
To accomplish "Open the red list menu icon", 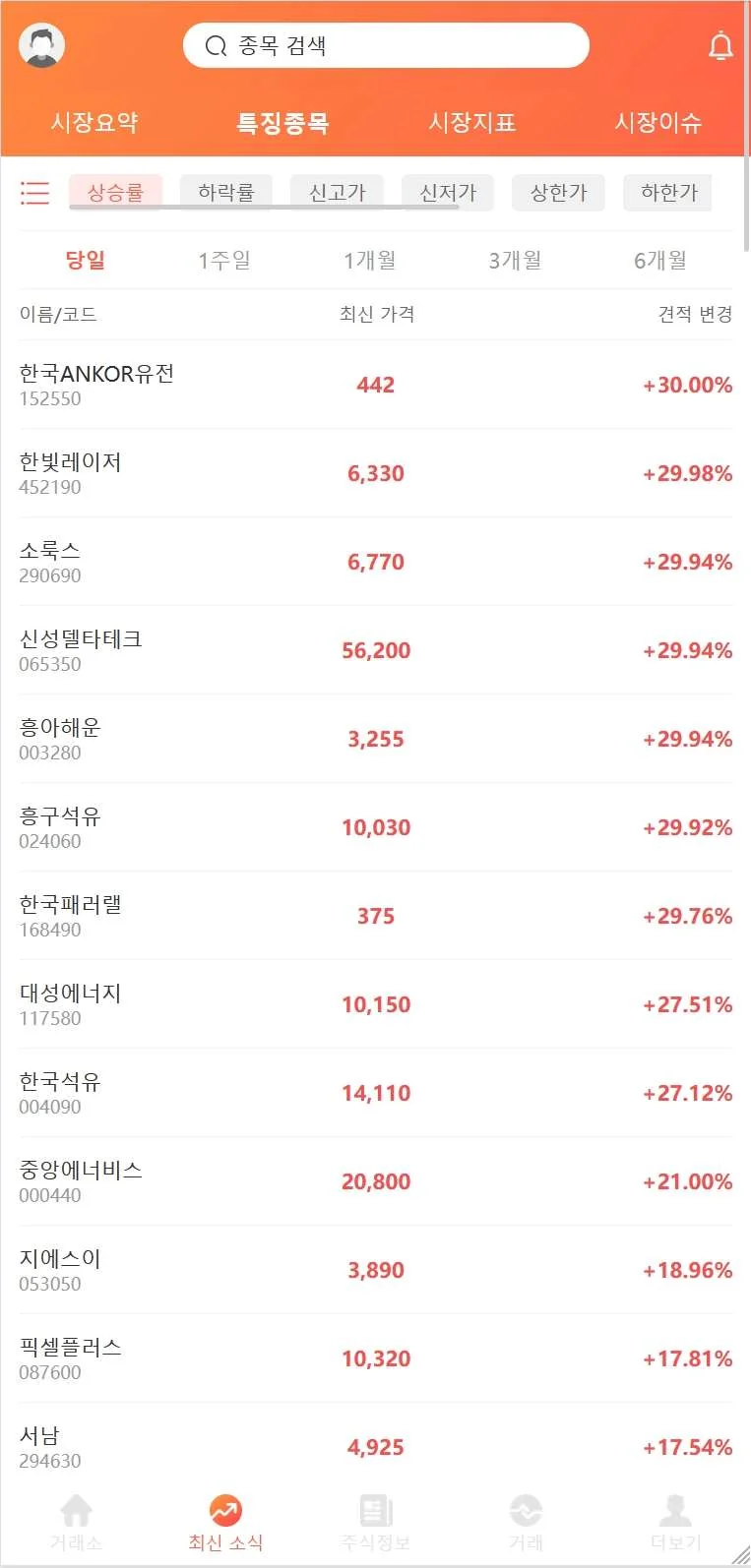I will point(34,192).
